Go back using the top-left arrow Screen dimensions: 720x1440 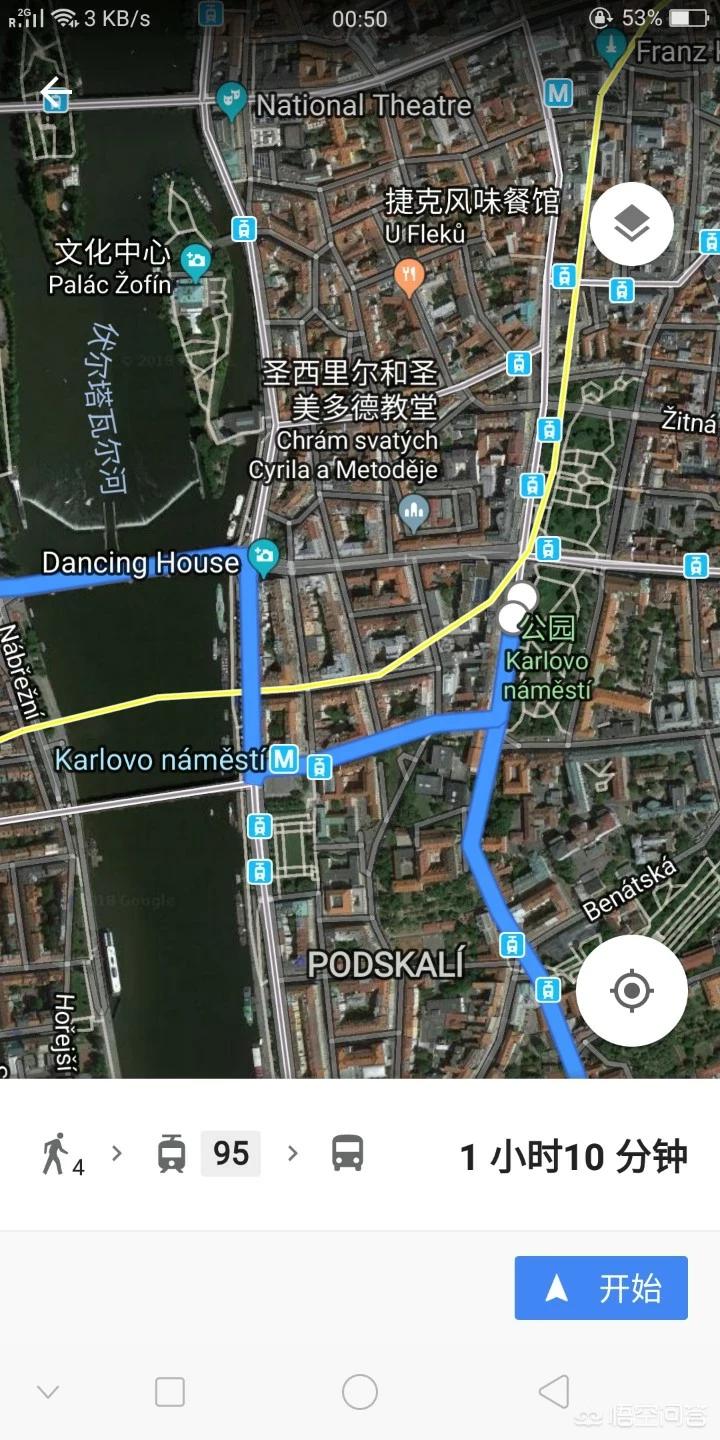pos(55,95)
